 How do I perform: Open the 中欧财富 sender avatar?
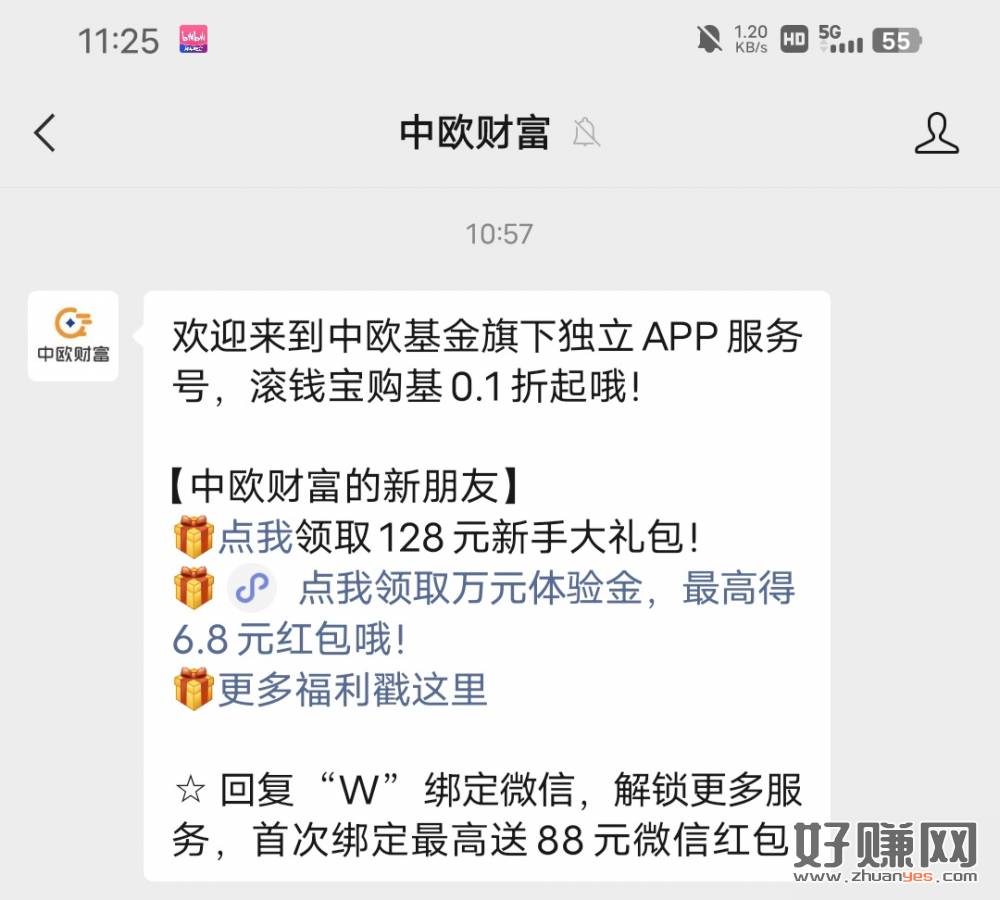click(73, 336)
